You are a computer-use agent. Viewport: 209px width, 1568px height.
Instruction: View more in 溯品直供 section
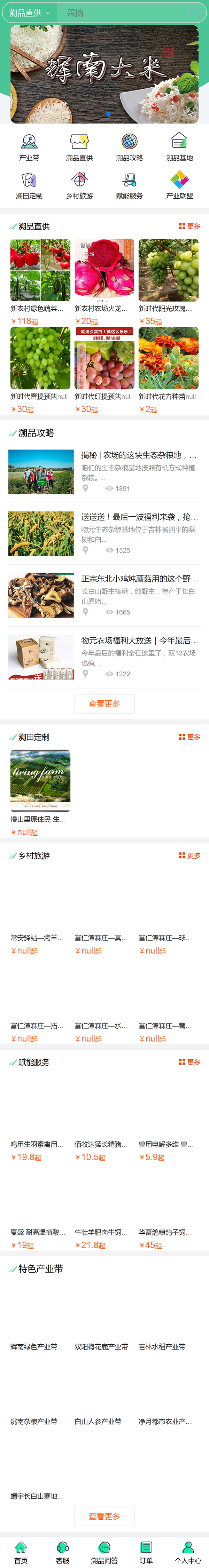[189, 226]
